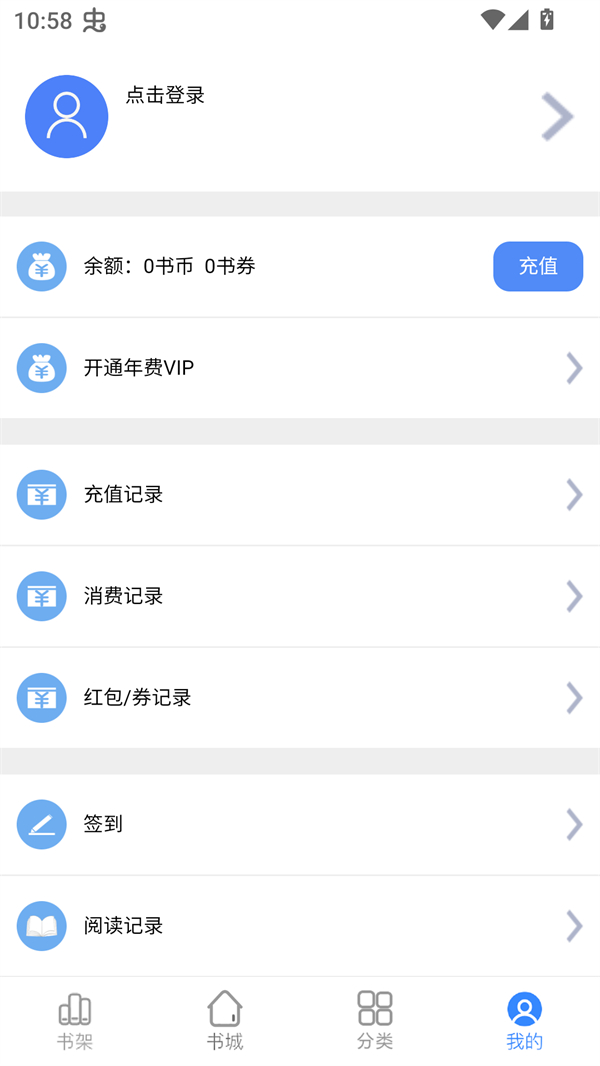Tap 点击登录 to log in

coord(166,96)
